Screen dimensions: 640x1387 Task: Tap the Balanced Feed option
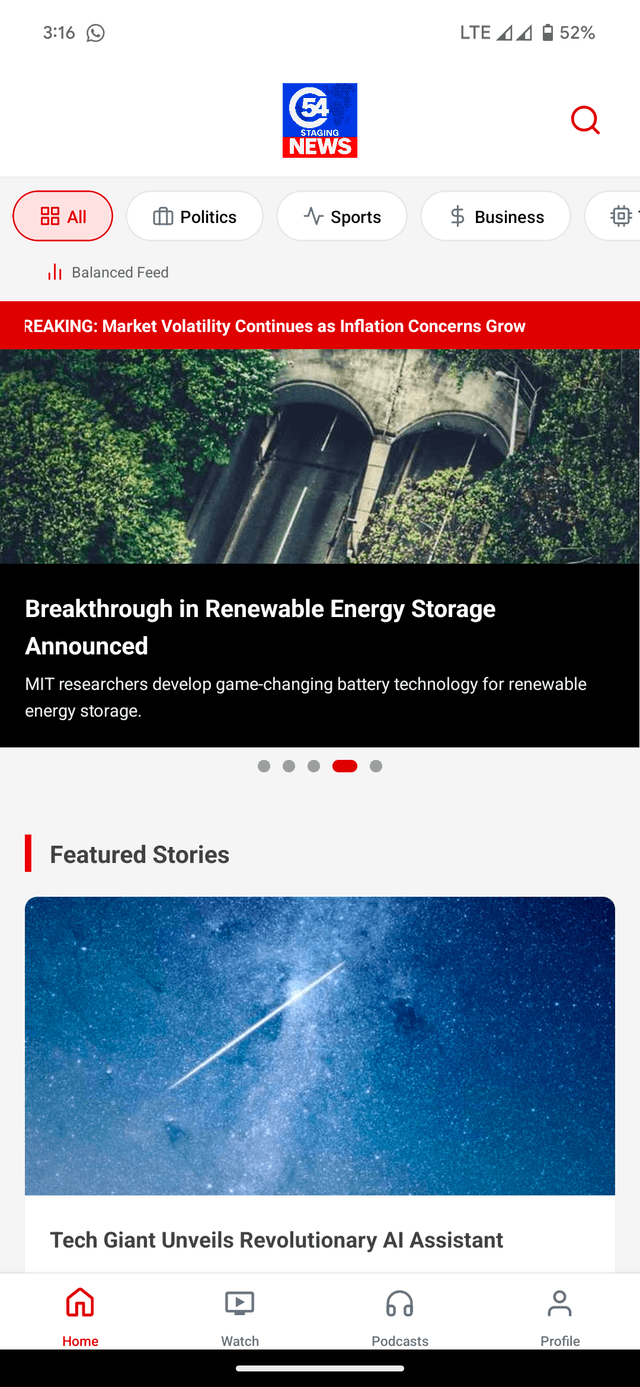(x=108, y=272)
